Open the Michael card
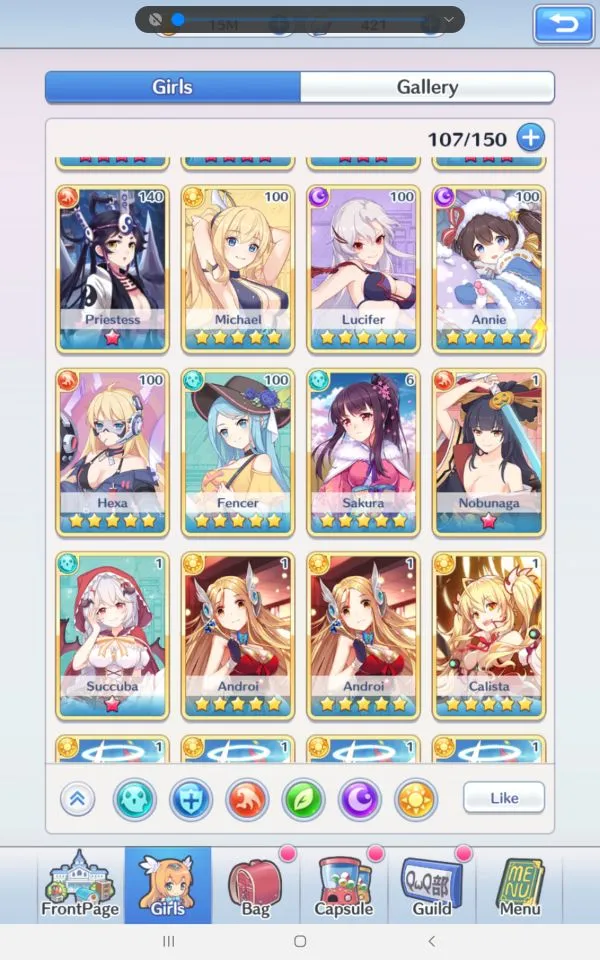 238,268
